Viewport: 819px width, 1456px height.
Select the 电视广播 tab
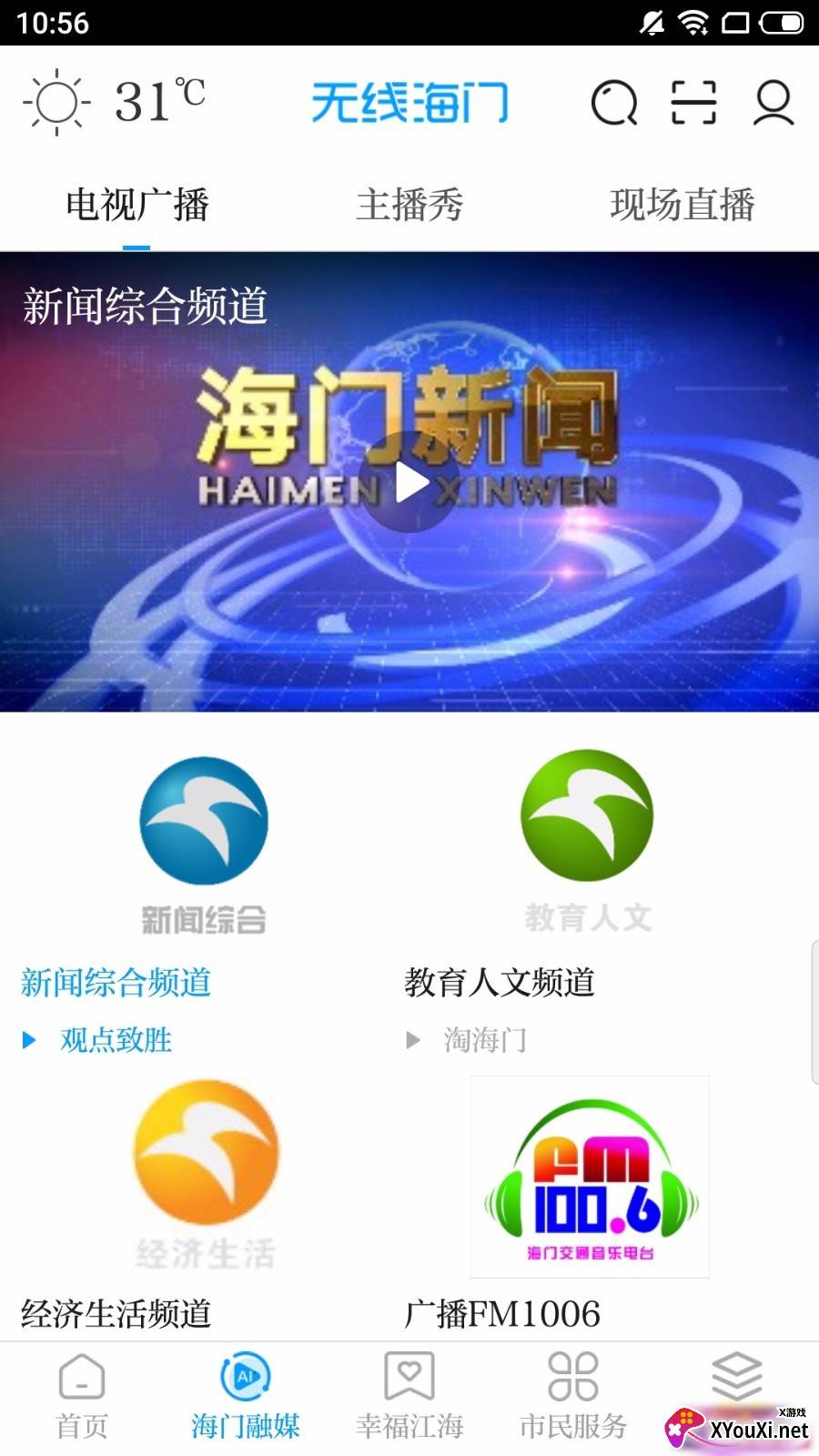pyautogui.click(x=136, y=205)
